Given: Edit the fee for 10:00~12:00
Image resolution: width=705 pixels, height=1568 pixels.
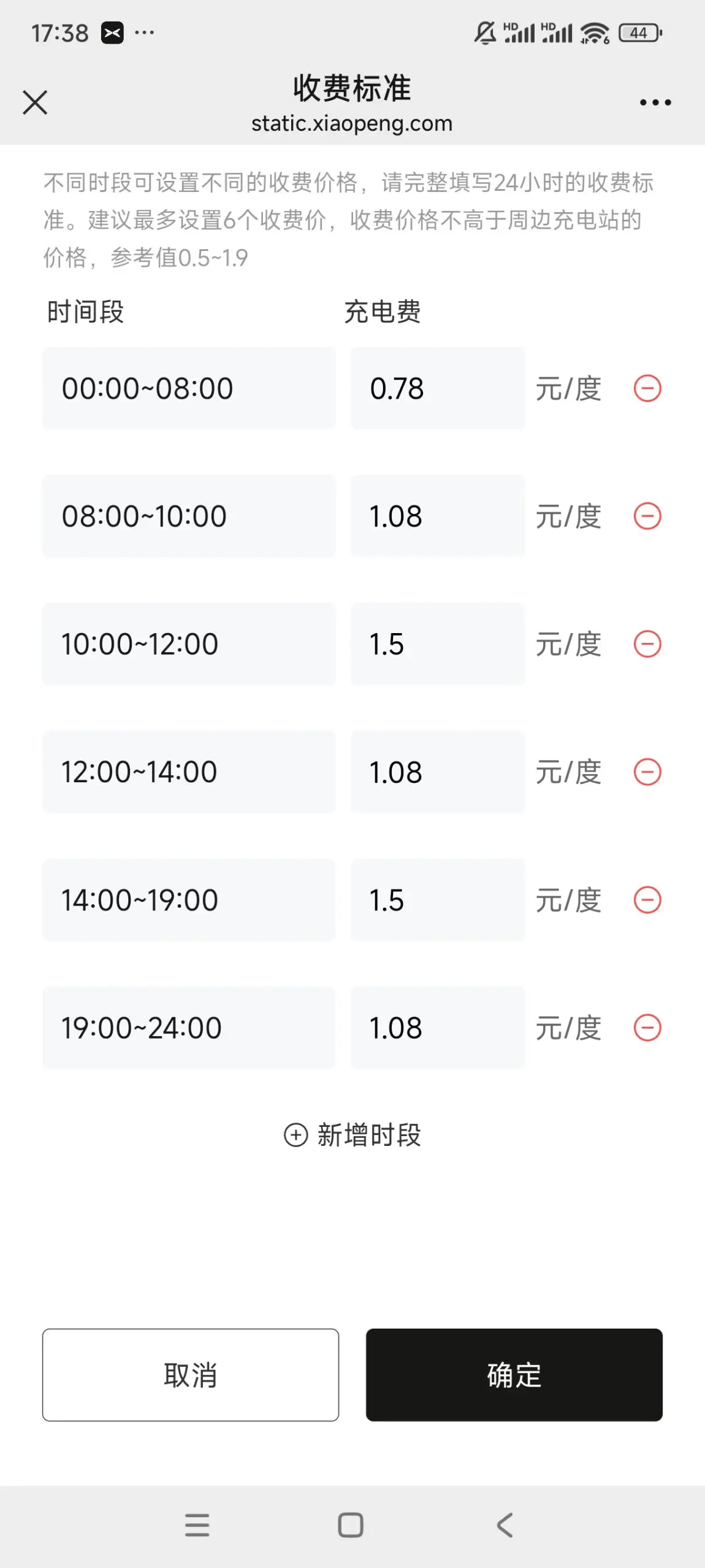Looking at the screenshot, I should click(x=437, y=644).
